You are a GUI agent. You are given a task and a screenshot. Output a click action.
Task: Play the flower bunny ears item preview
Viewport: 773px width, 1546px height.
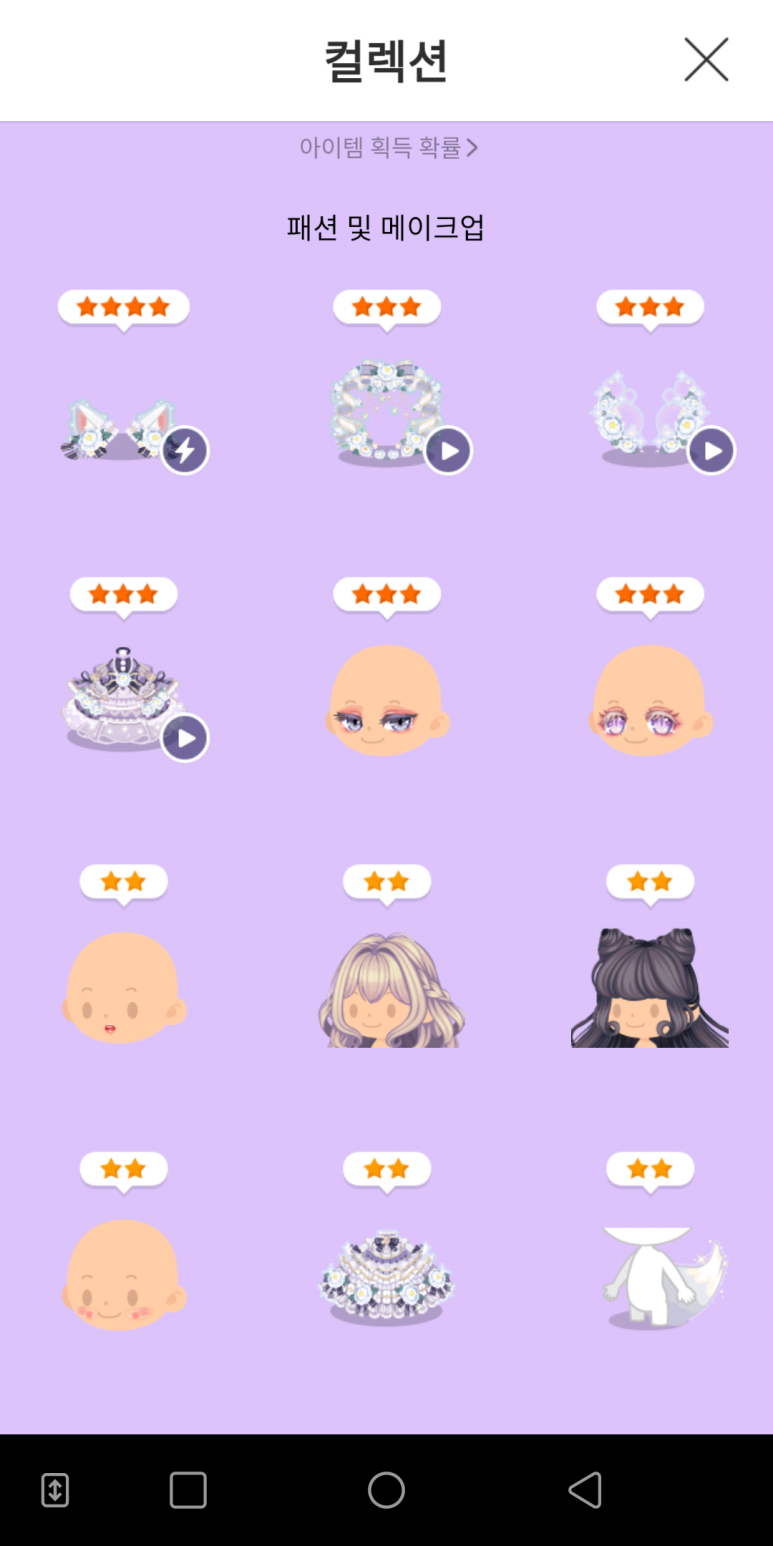[711, 451]
